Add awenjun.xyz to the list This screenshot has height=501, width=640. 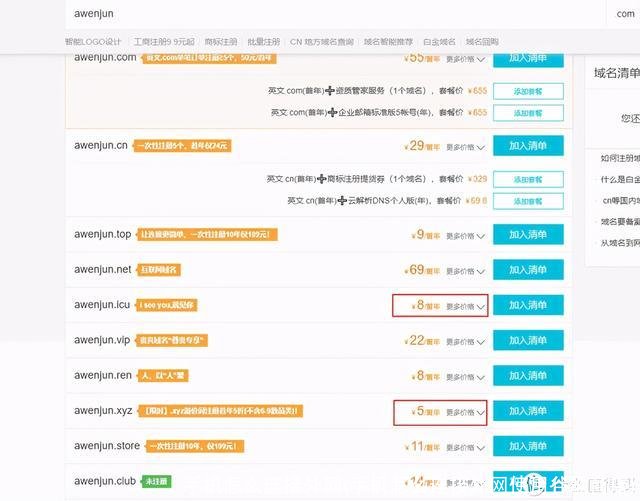[528, 411]
